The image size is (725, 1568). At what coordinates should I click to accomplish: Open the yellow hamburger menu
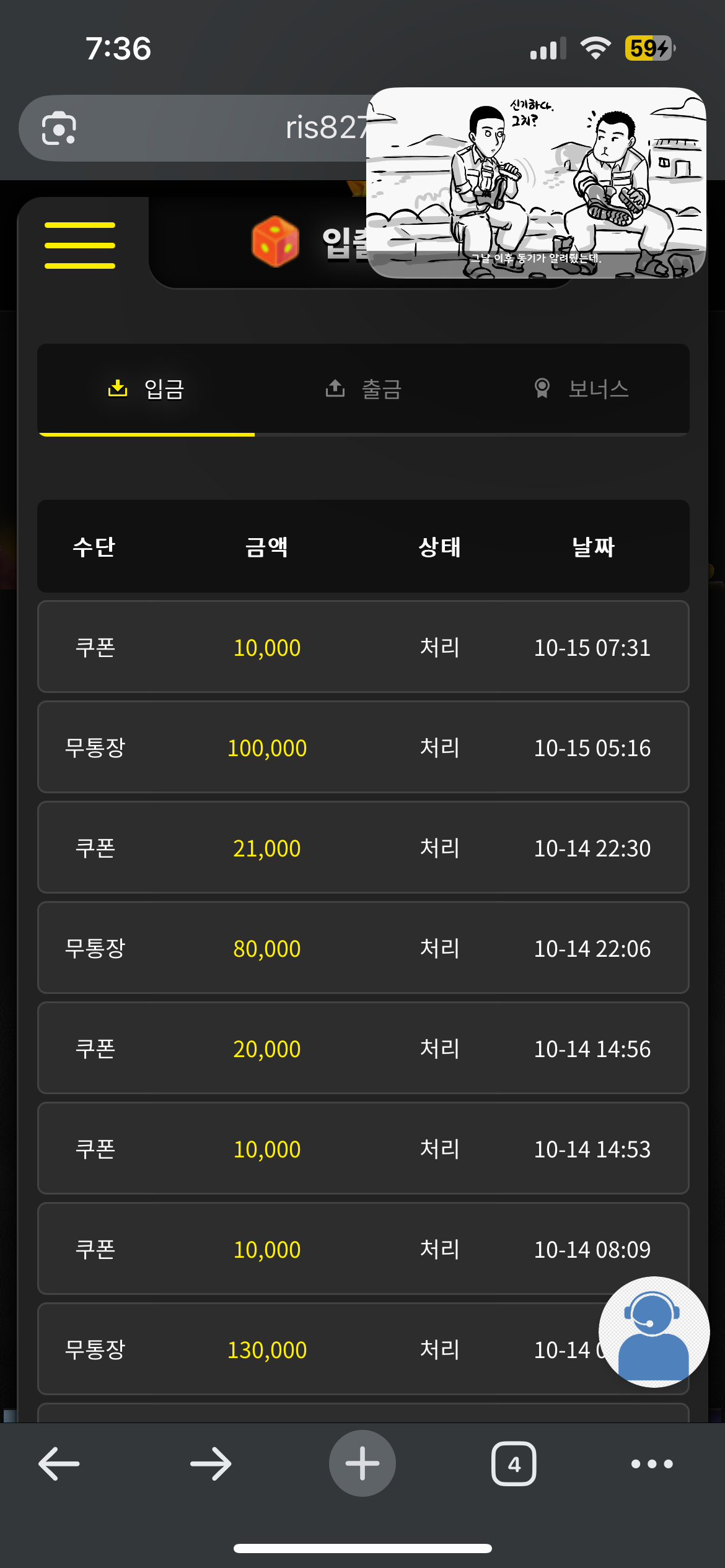[80, 245]
